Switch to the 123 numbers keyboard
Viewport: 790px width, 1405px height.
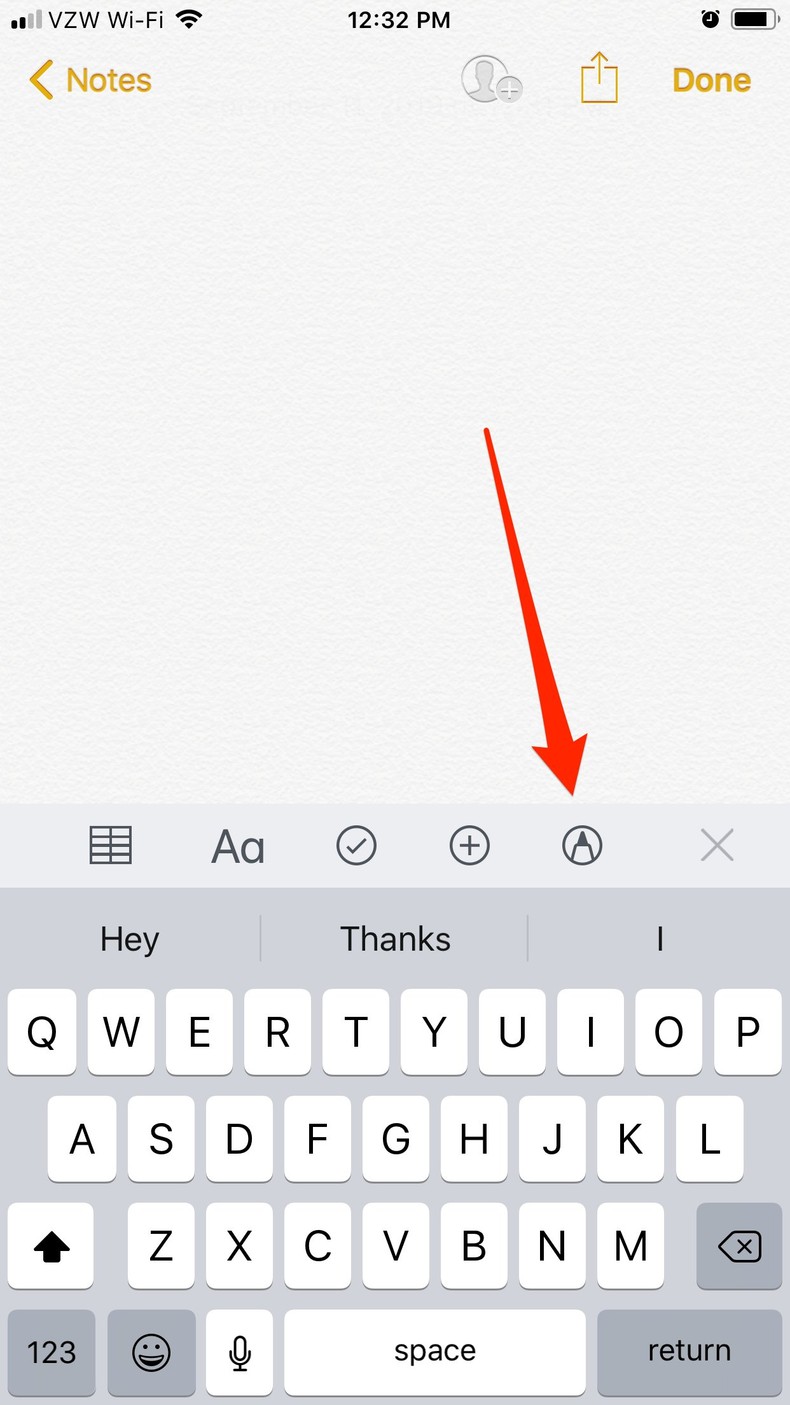[51, 1352]
